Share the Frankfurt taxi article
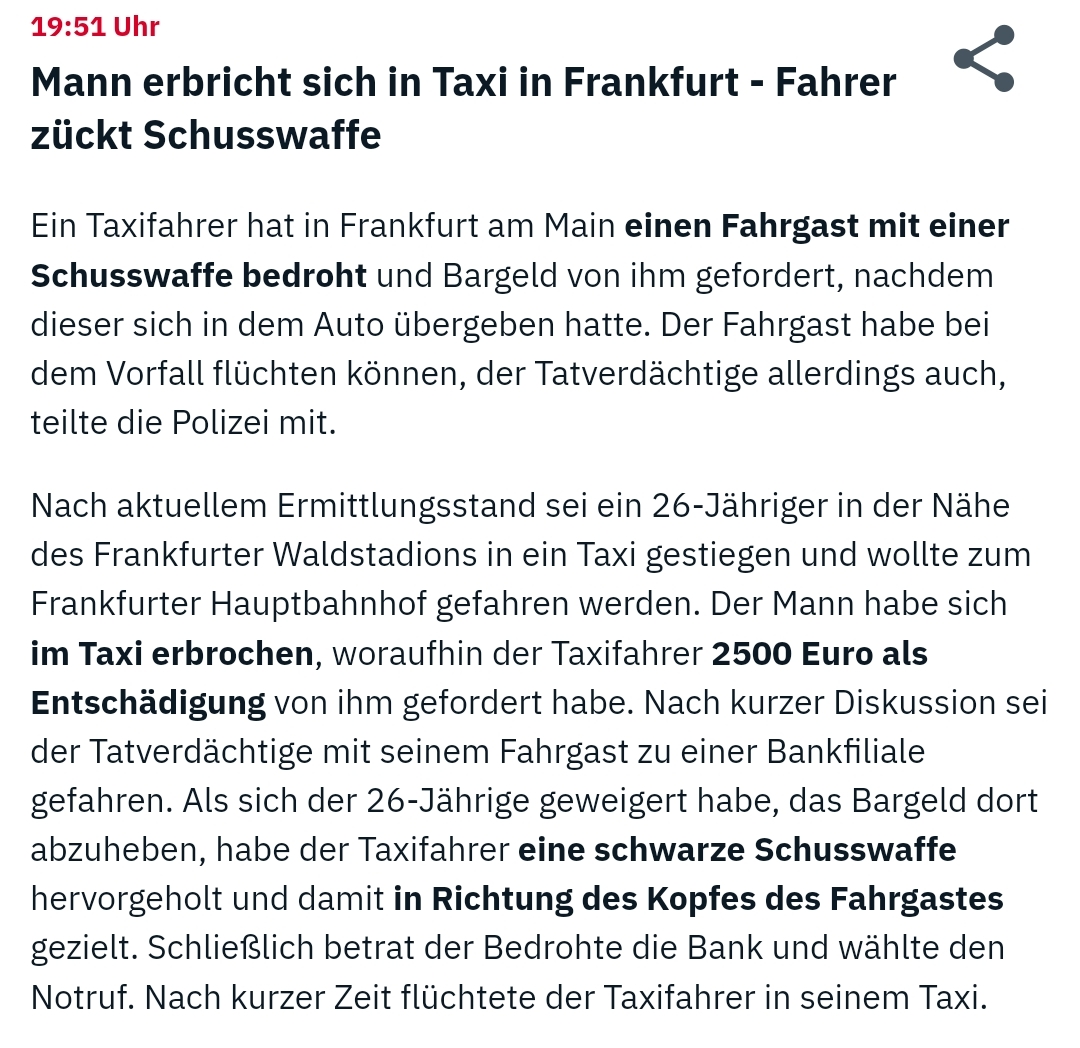Screen dimensions: 1080x1048 [984, 59]
